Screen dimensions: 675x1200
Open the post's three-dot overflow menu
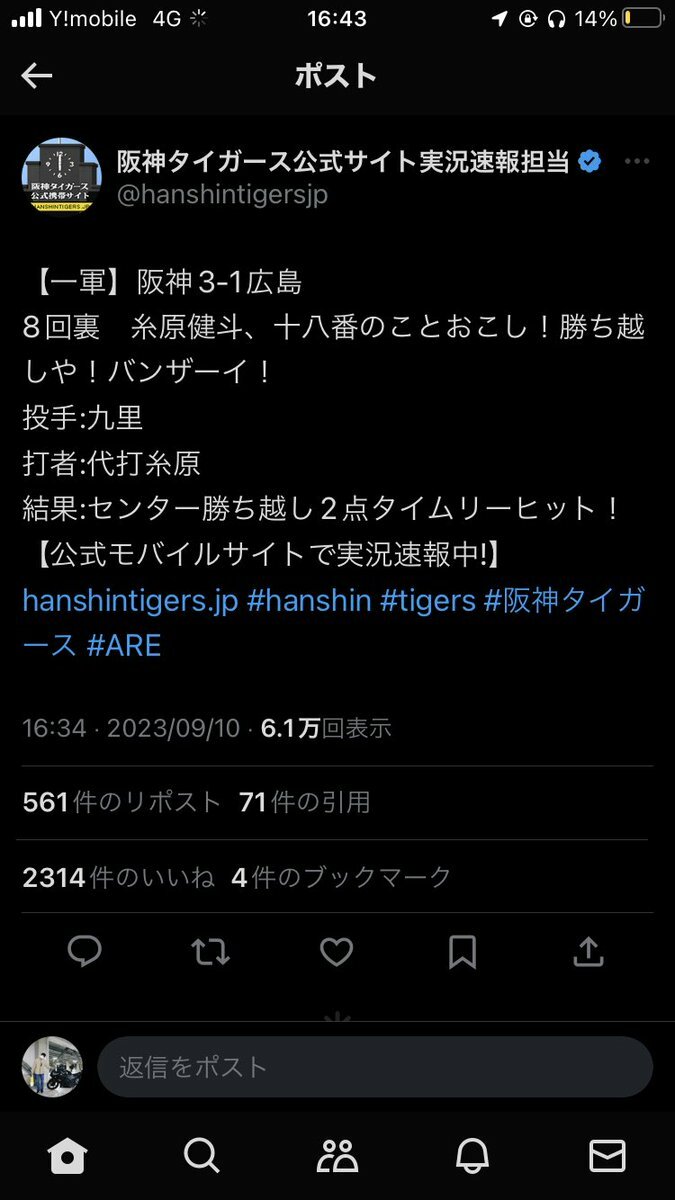637,161
